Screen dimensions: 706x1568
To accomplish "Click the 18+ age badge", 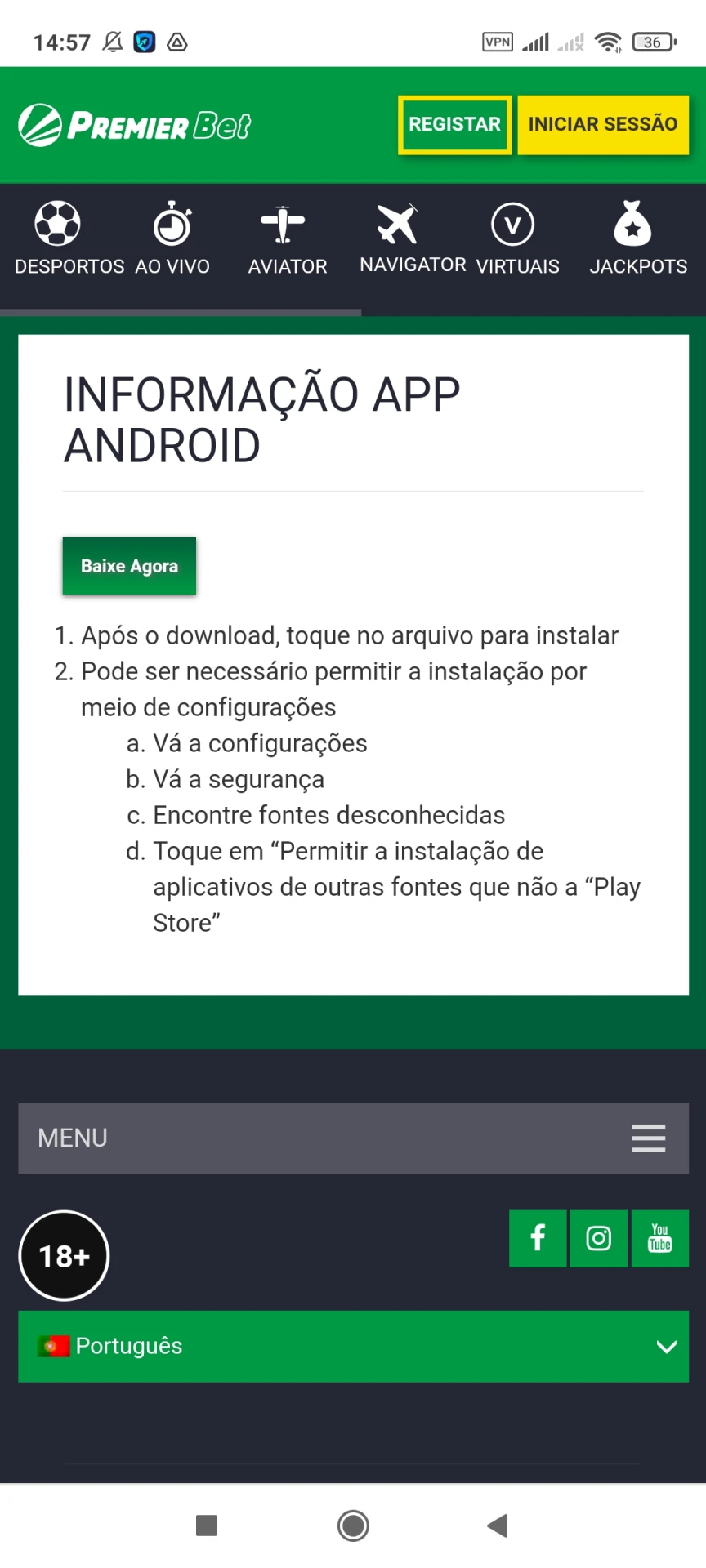I will (64, 1255).
